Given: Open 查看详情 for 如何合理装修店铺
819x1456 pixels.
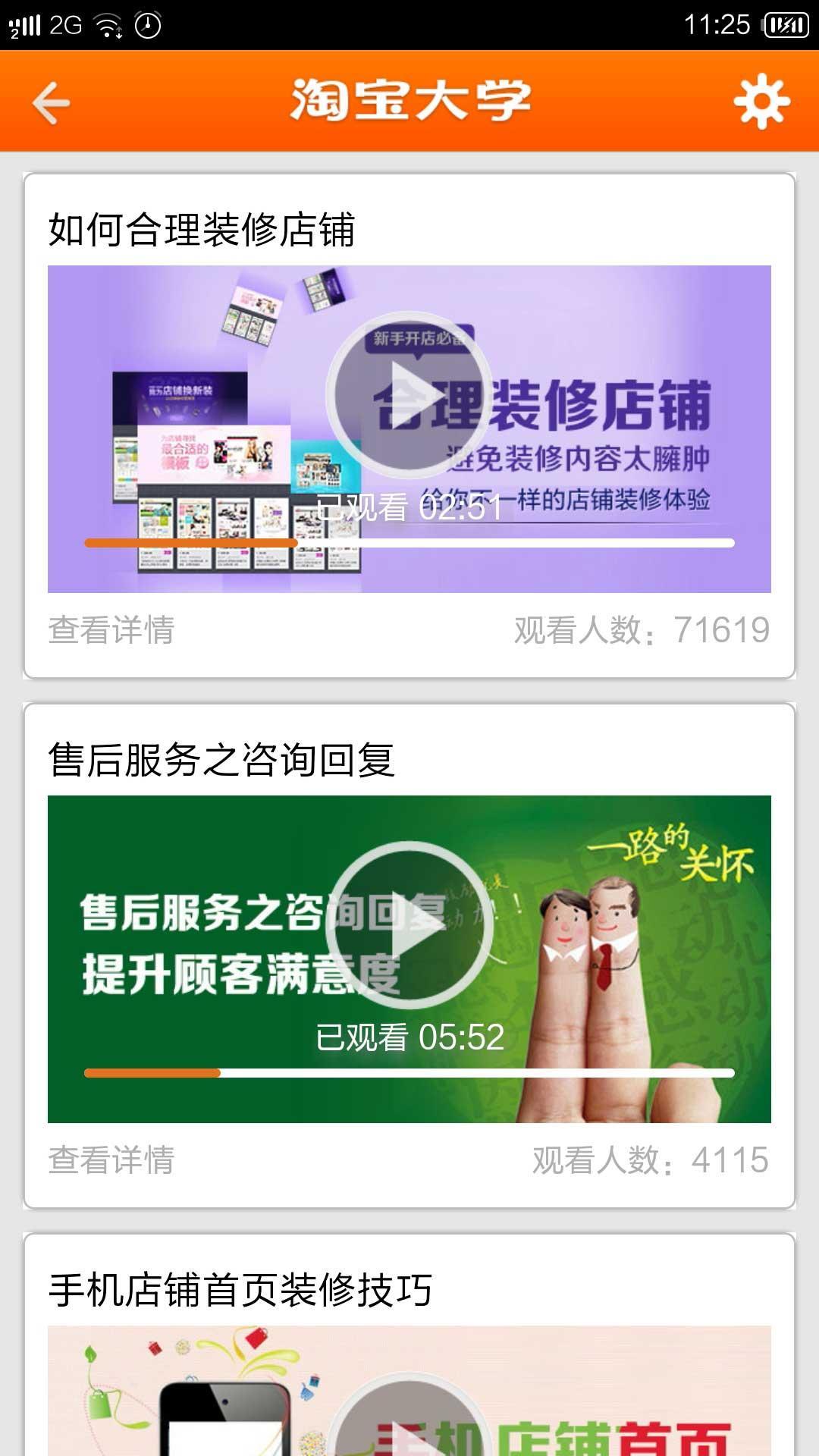Looking at the screenshot, I should pos(111,630).
